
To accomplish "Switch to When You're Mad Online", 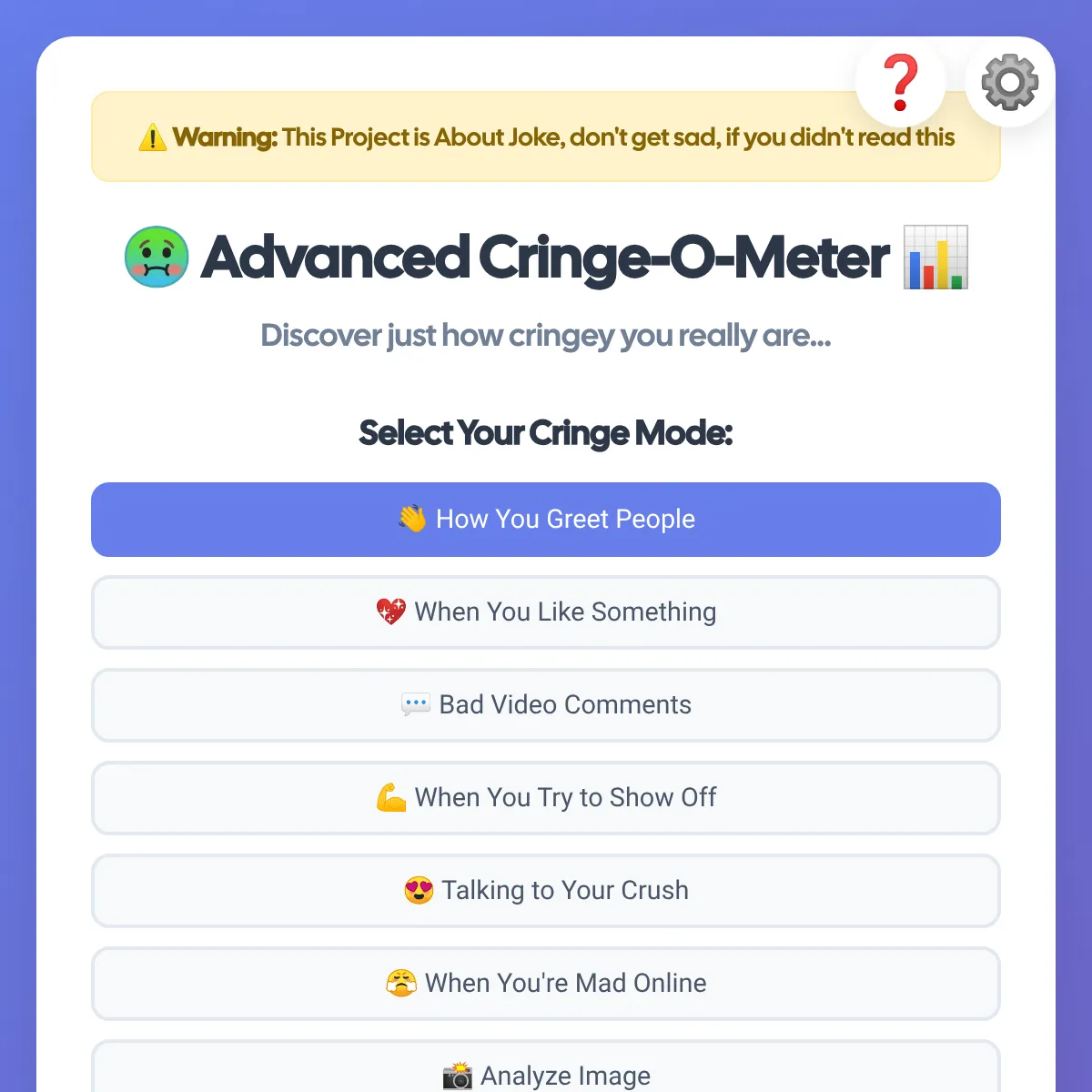I will 546,984.
